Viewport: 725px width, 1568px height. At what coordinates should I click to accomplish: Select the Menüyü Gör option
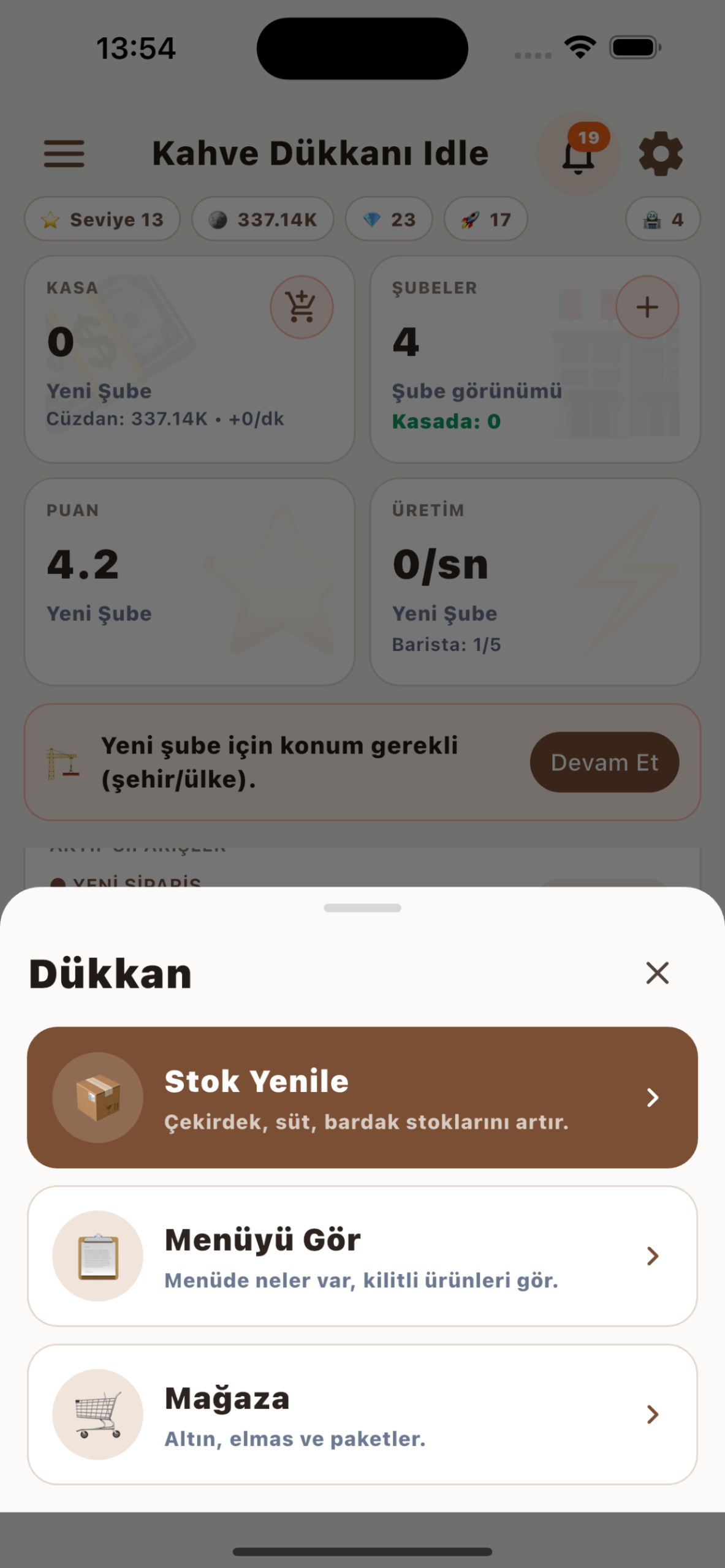pos(362,1256)
